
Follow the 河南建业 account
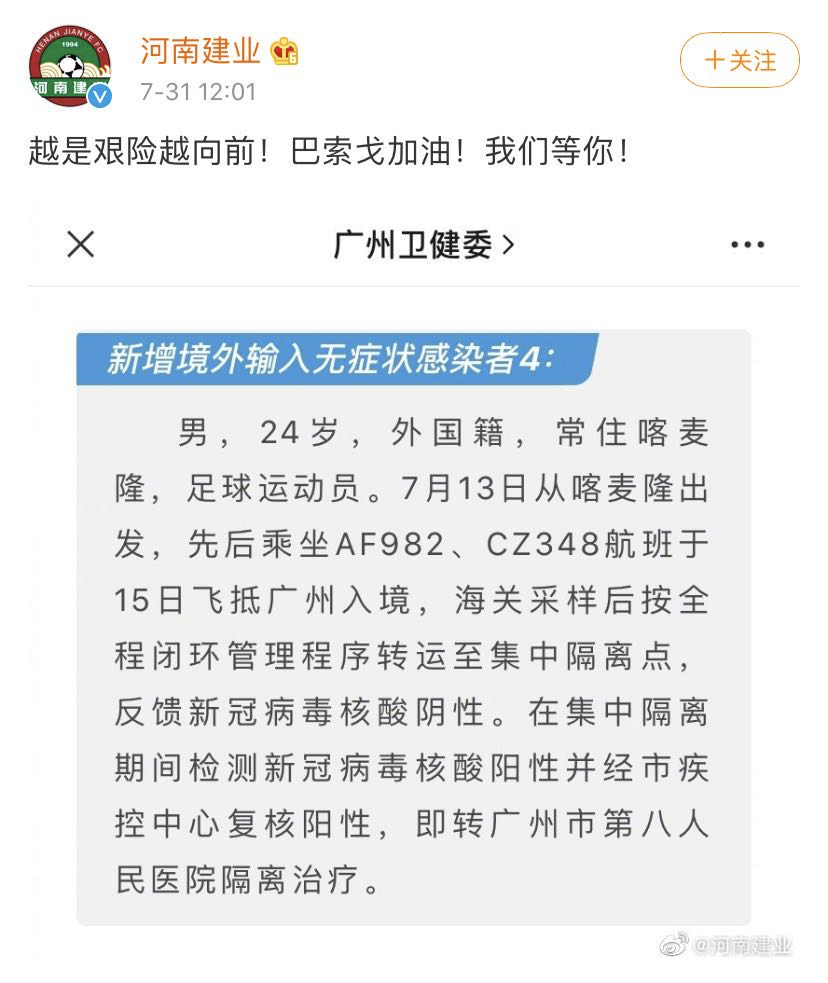click(739, 61)
